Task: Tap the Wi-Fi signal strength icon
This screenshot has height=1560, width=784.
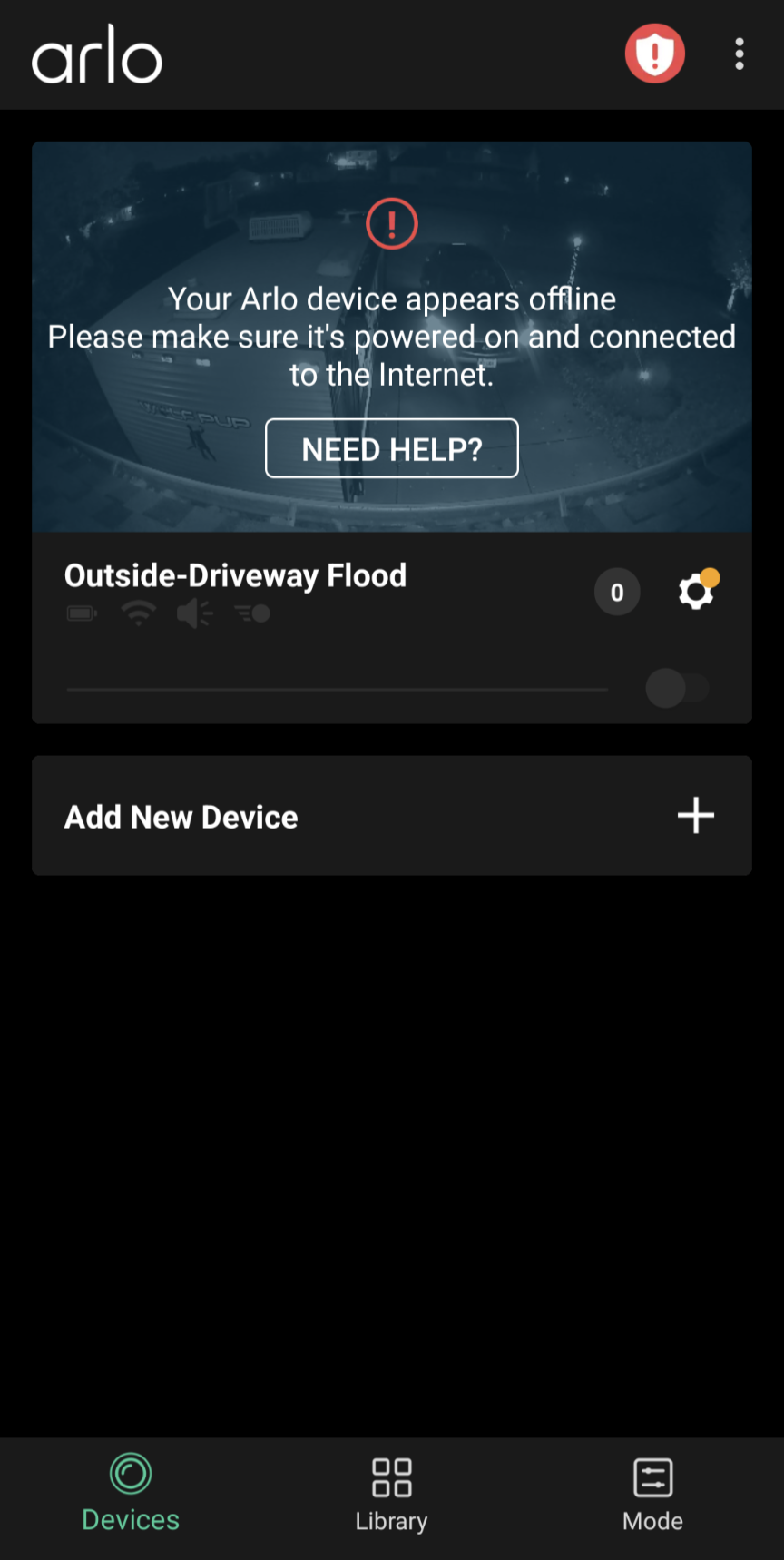Action: click(137, 613)
